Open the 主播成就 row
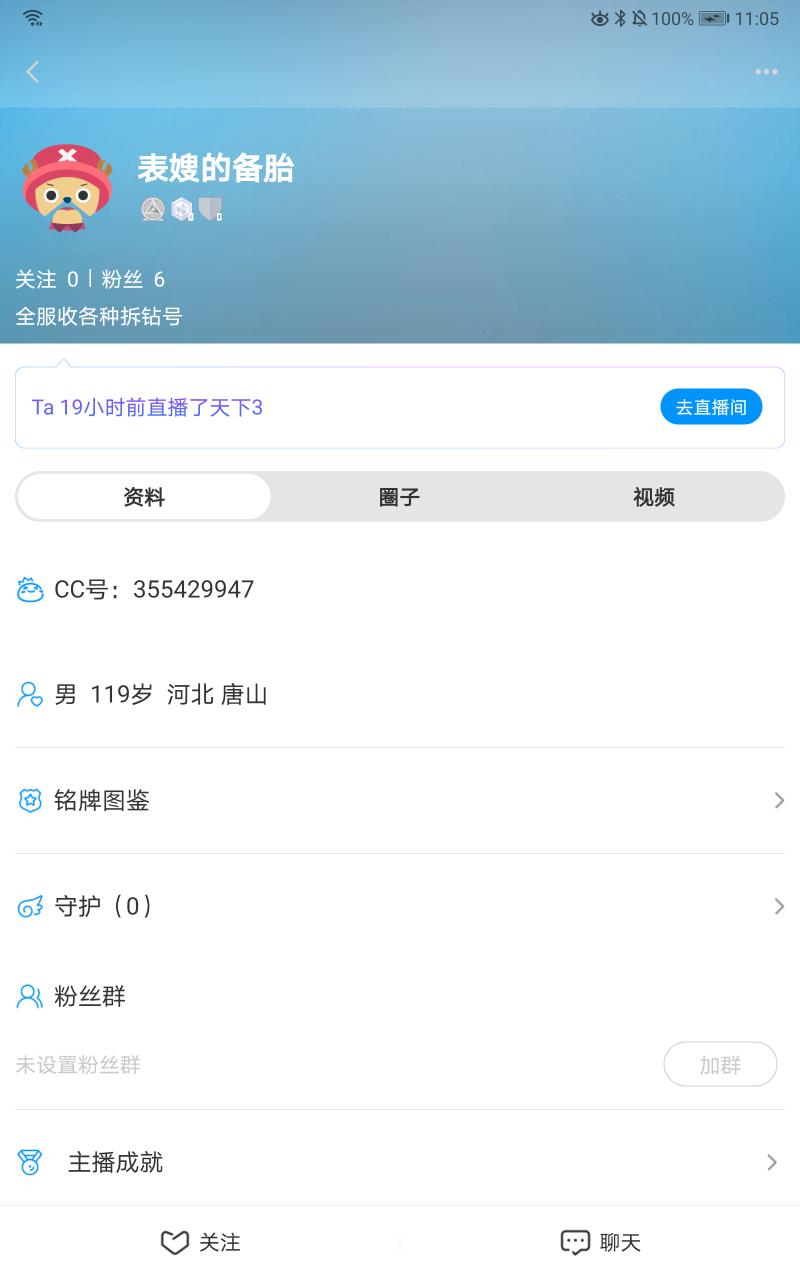 [400, 1162]
